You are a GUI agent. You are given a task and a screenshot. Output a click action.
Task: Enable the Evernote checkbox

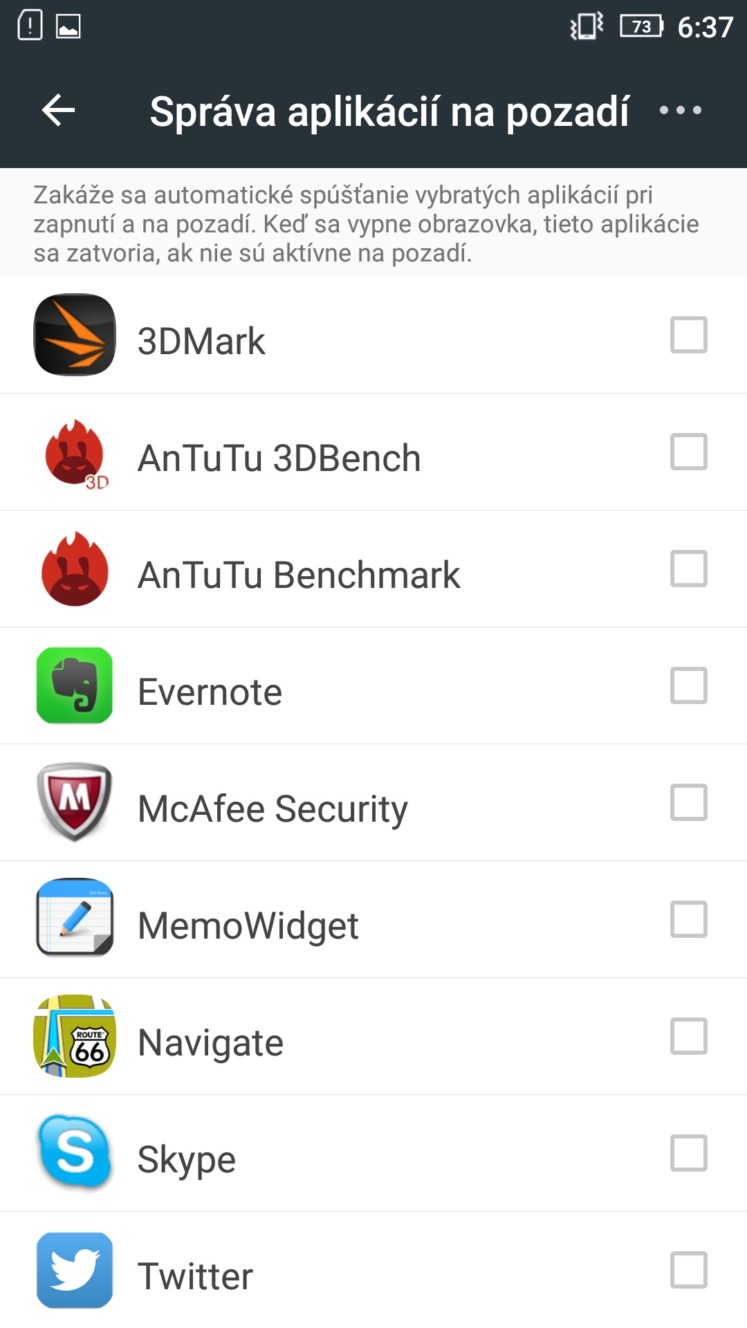(x=689, y=686)
